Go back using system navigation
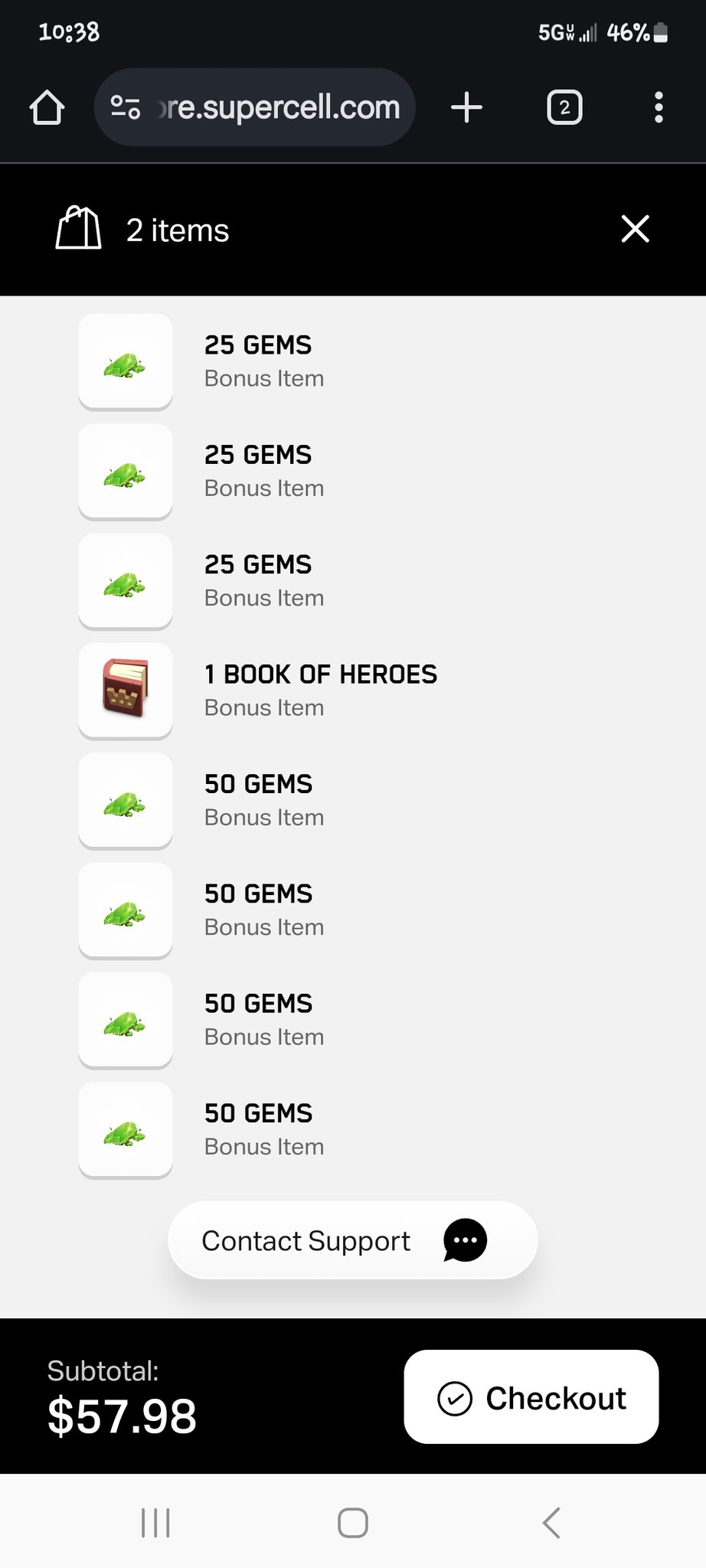 tap(551, 1523)
